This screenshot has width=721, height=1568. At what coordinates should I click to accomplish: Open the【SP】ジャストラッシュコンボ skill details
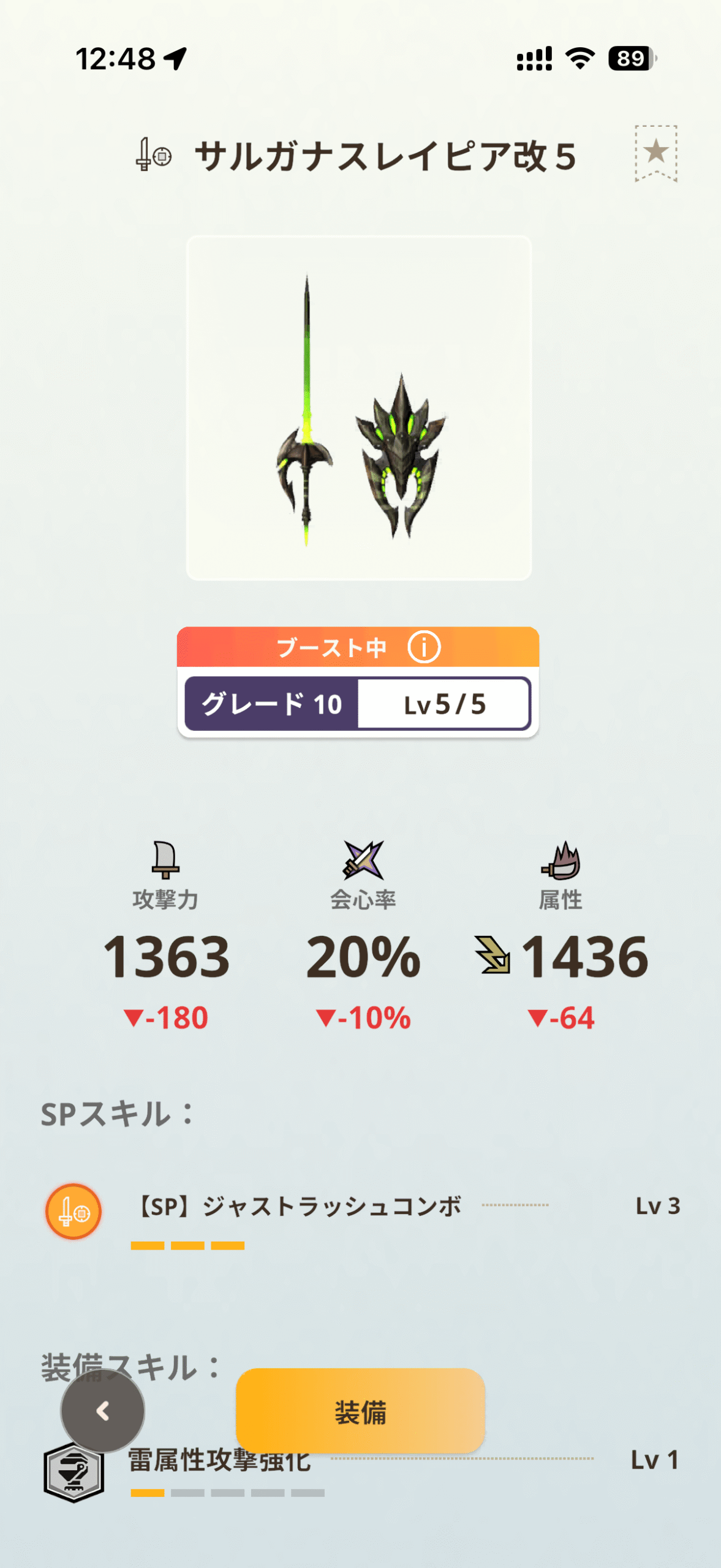click(300, 1207)
